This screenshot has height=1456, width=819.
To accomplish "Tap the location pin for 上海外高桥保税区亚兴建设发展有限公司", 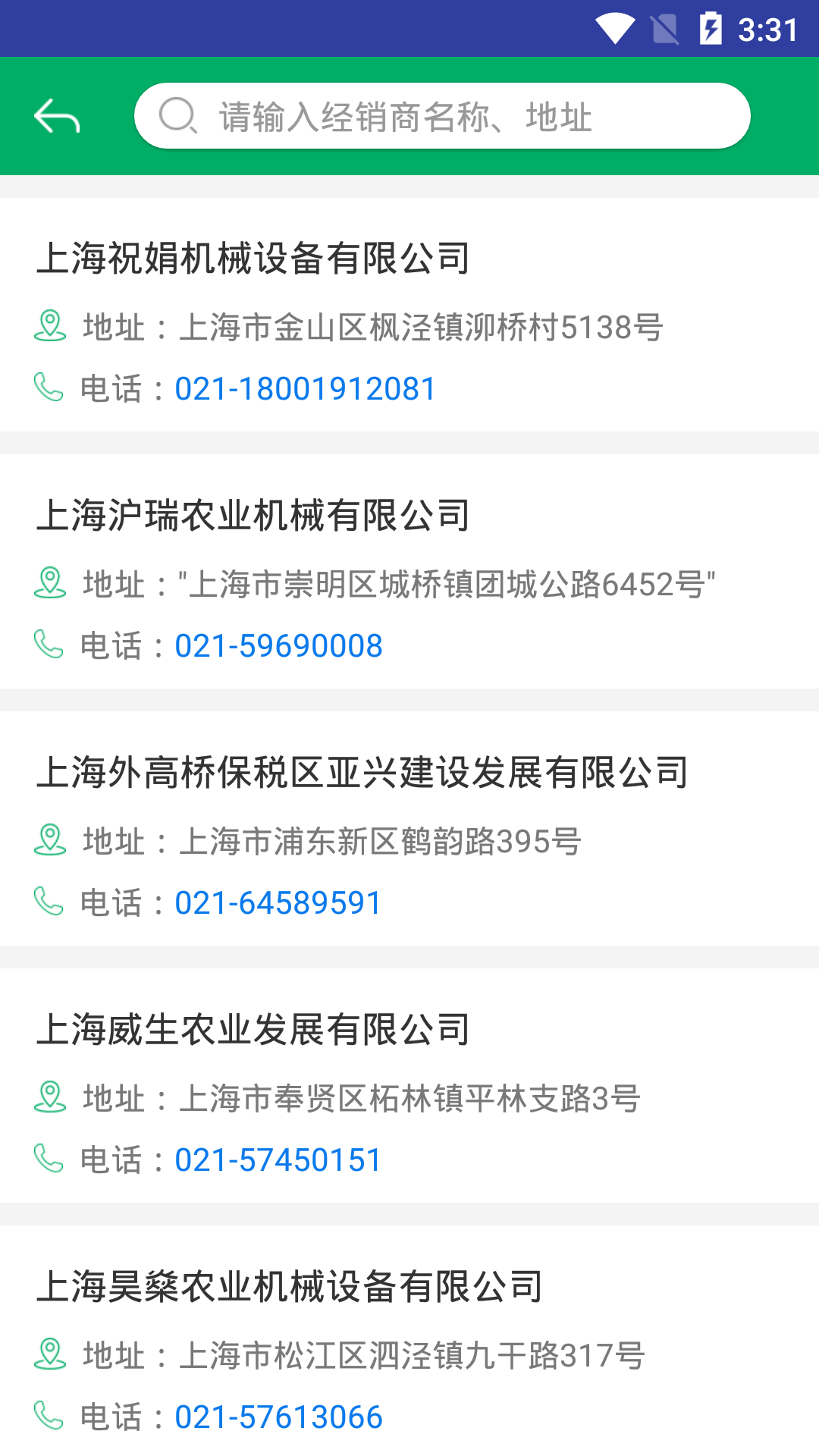I will [x=49, y=840].
